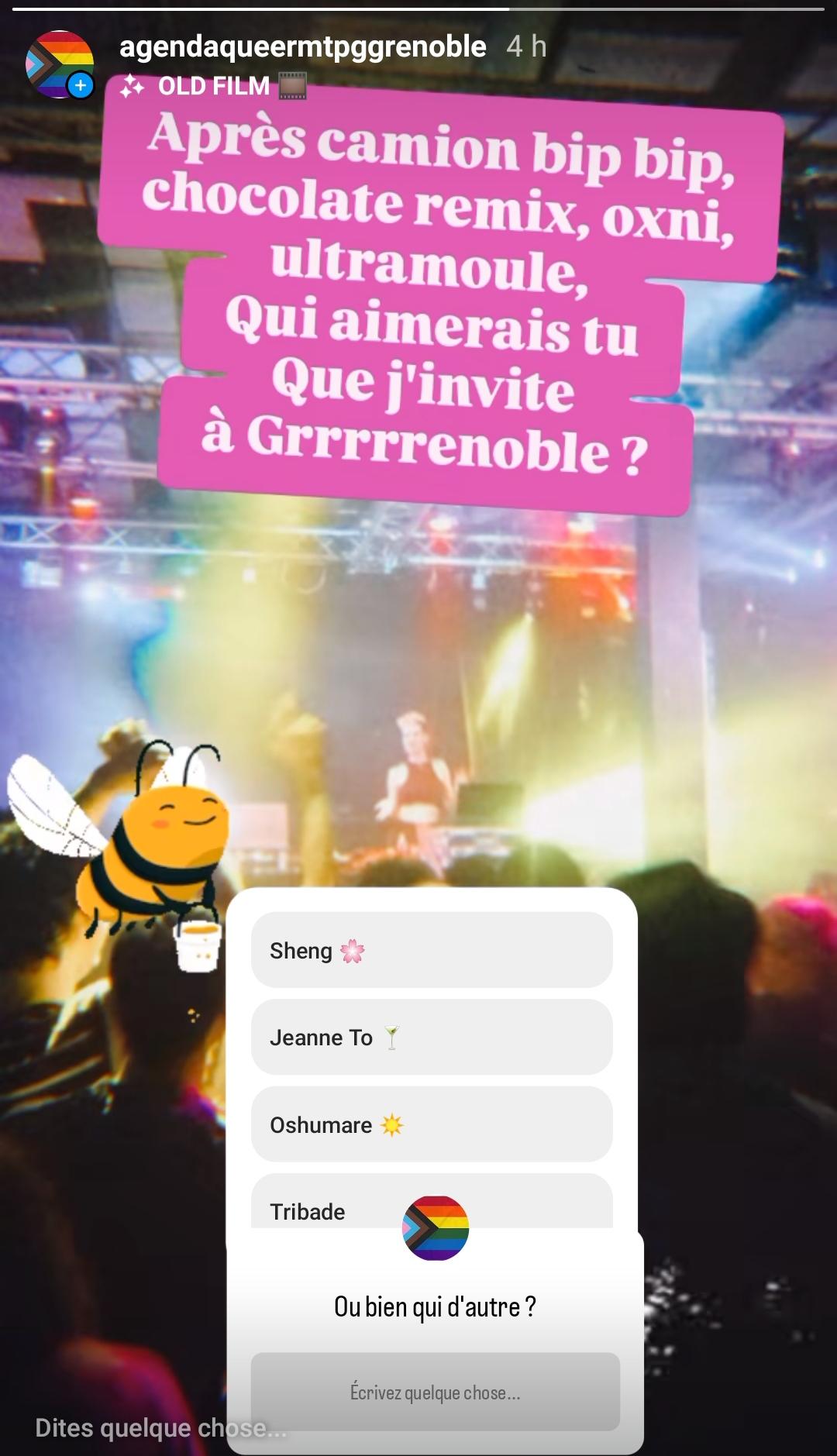This screenshot has width=837, height=1456.
Task: Pick Tribade as poll answer
Action: pyautogui.click(x=432, y=1202)
